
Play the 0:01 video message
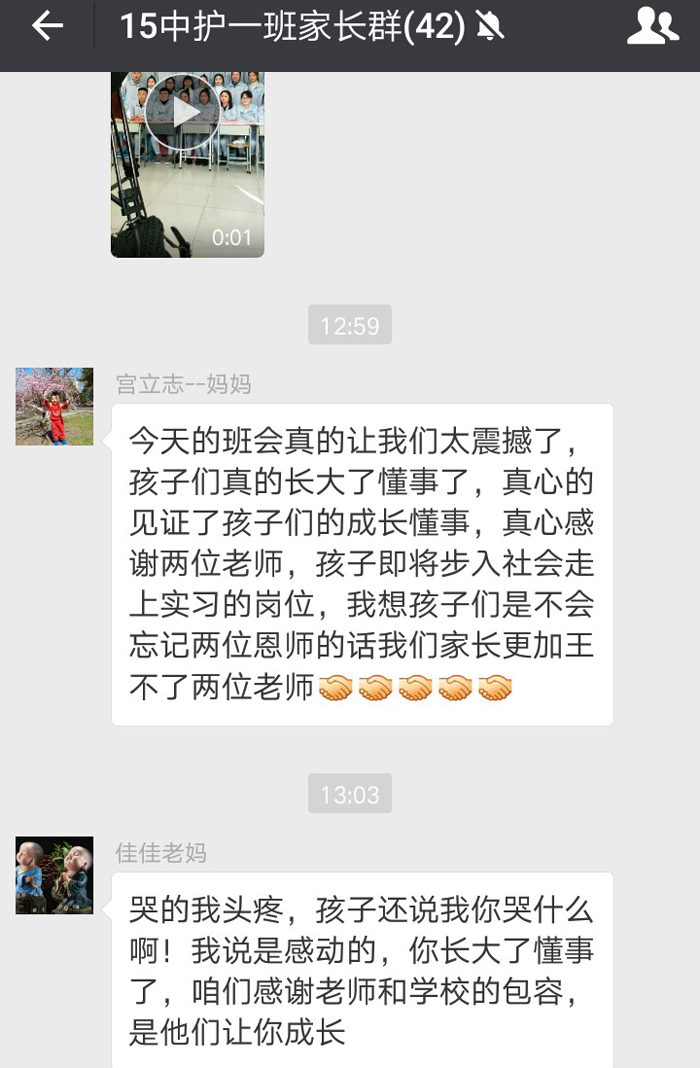(182, 113)
